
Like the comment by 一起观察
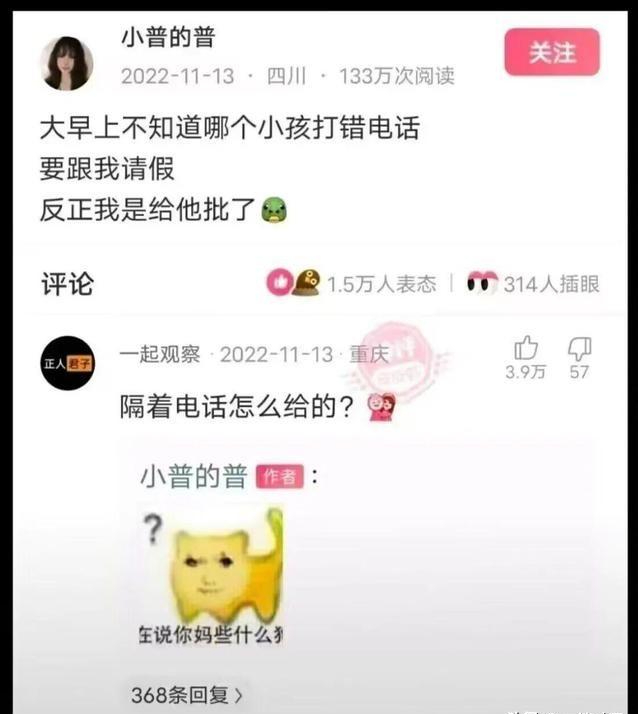click(525, 349)
